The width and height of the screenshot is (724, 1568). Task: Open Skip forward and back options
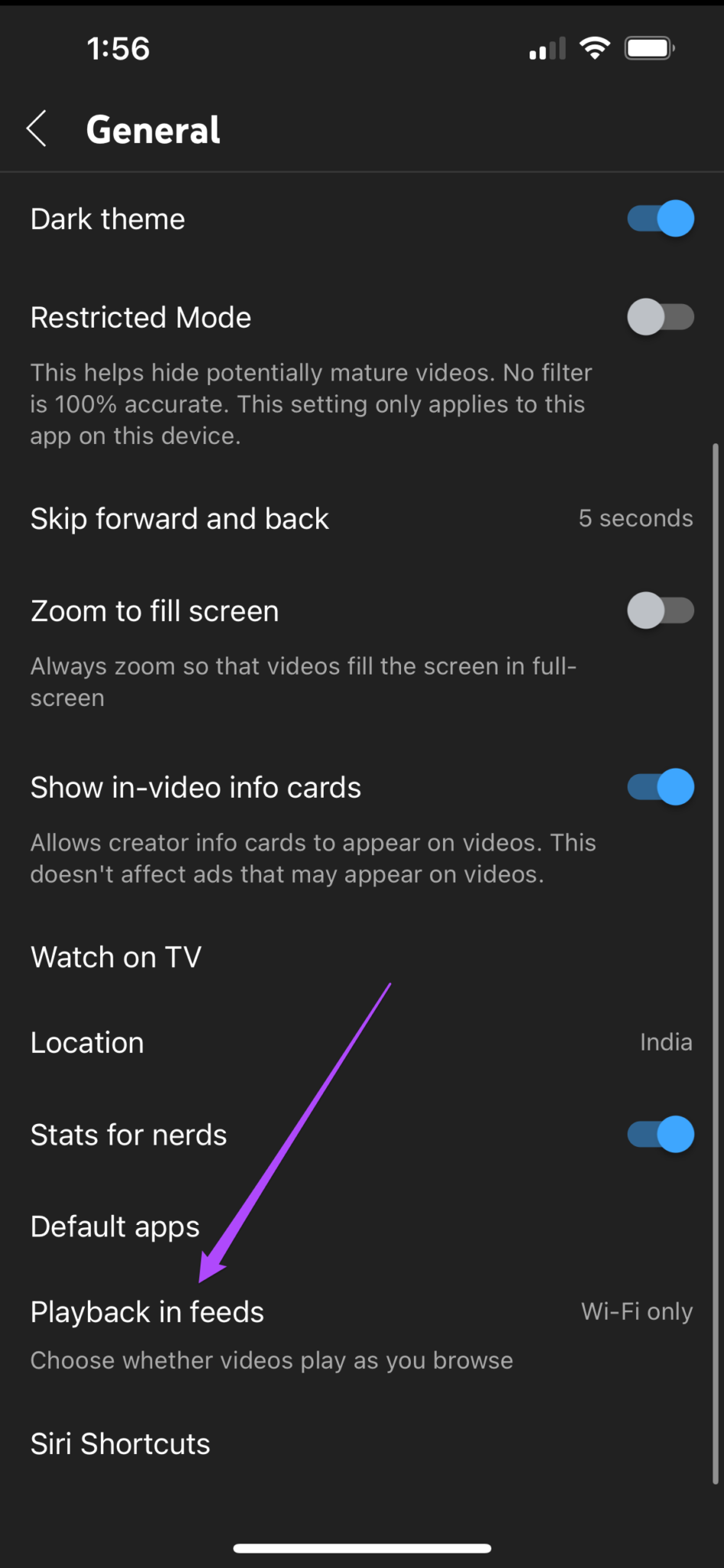pyautogui.click(x=179, y=518)
